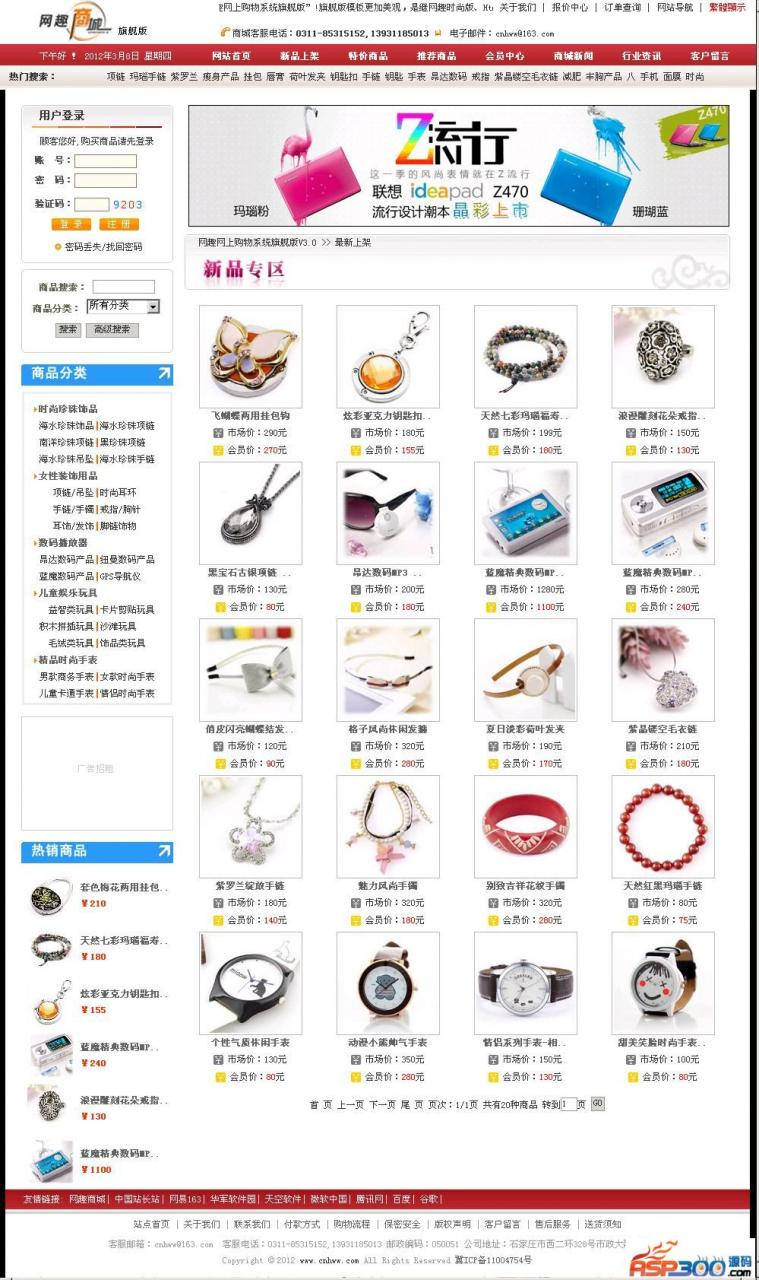Go to 会员中心 in the navigation bar
Viewport: 759px width, 1280px height.
point(504,56)
